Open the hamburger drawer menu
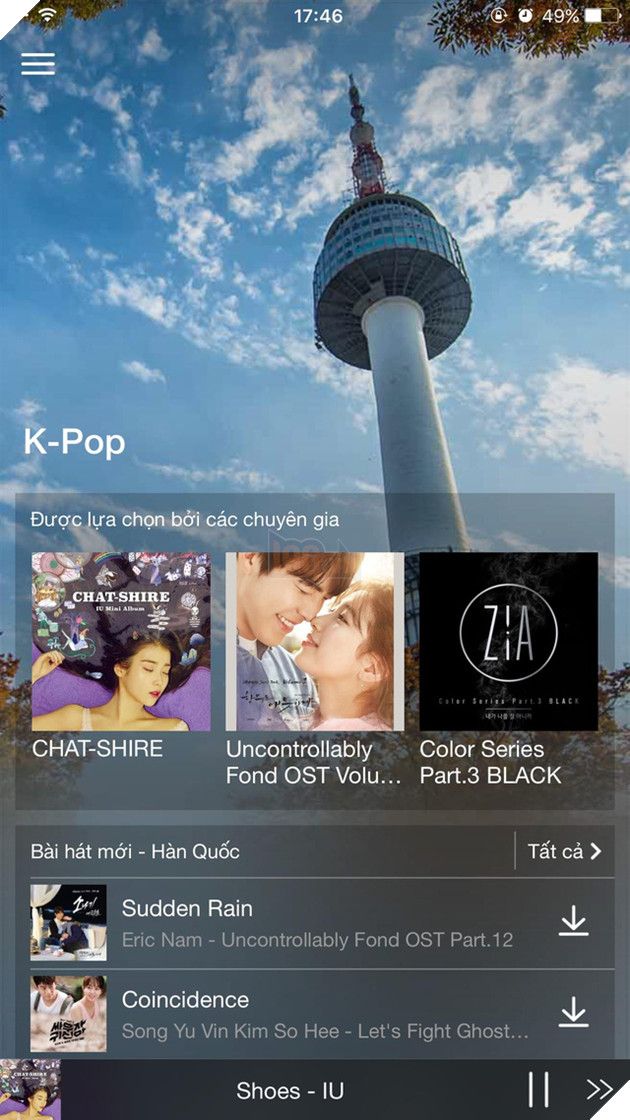630x1120 pixels. [x=38, y=63]
